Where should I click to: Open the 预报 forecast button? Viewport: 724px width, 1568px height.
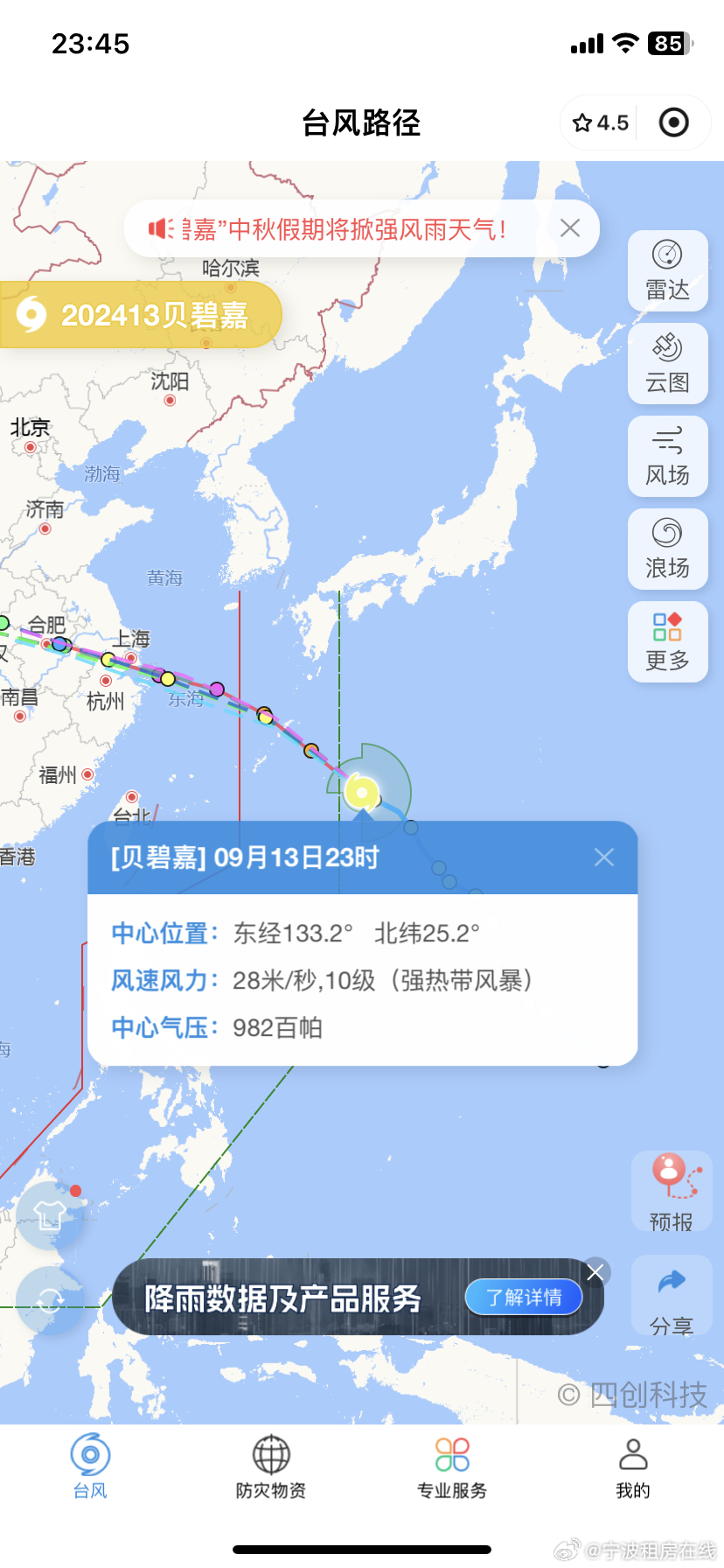[x=672, y=1192]
